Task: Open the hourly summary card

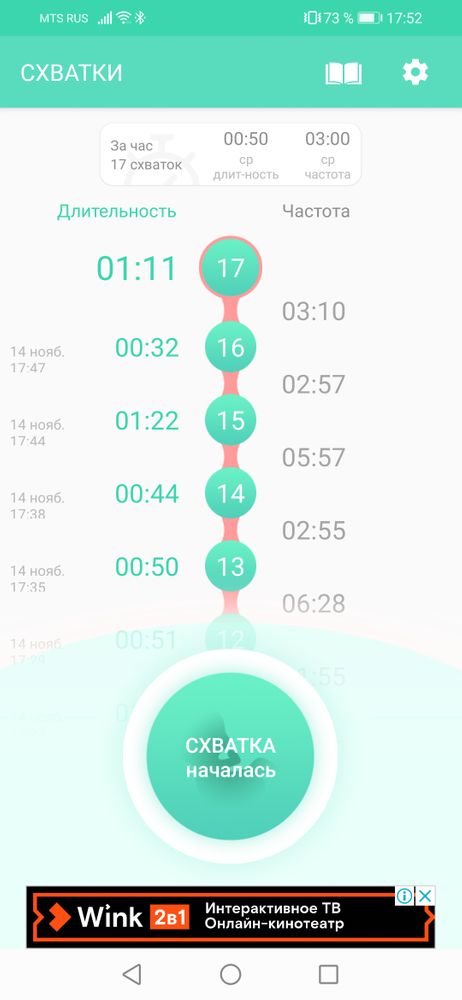Action: pos(230,154)
